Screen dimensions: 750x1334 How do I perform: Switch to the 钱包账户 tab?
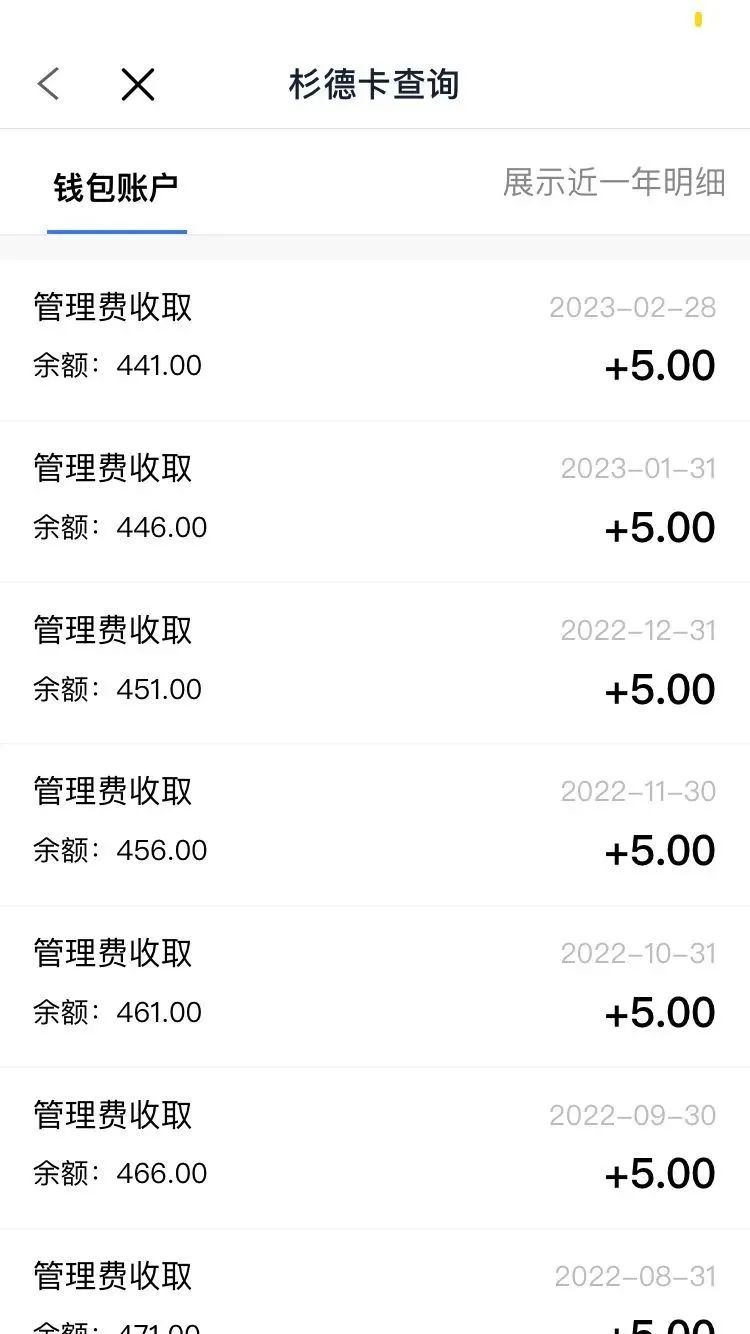tap(116, 187)
